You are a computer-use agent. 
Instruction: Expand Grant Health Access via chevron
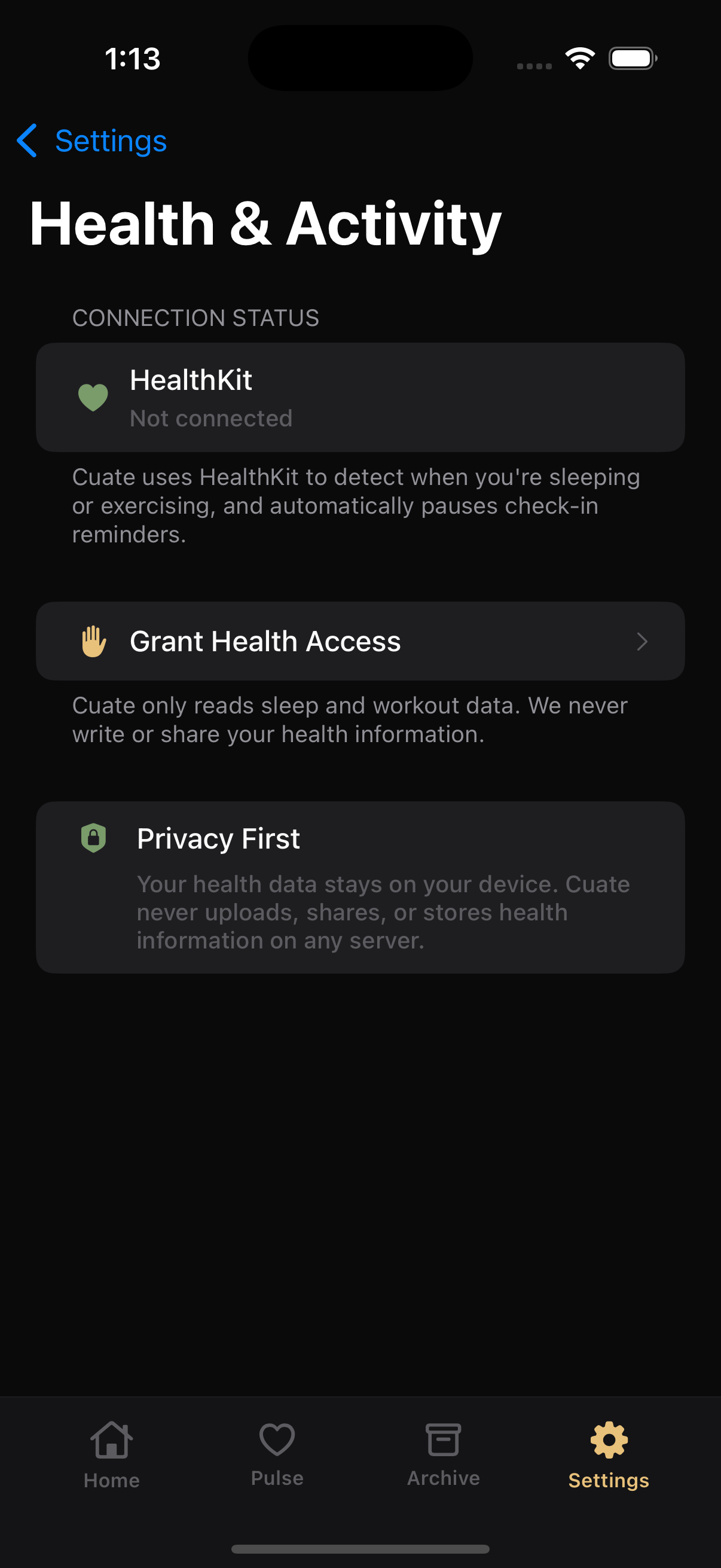pos(644,642)
